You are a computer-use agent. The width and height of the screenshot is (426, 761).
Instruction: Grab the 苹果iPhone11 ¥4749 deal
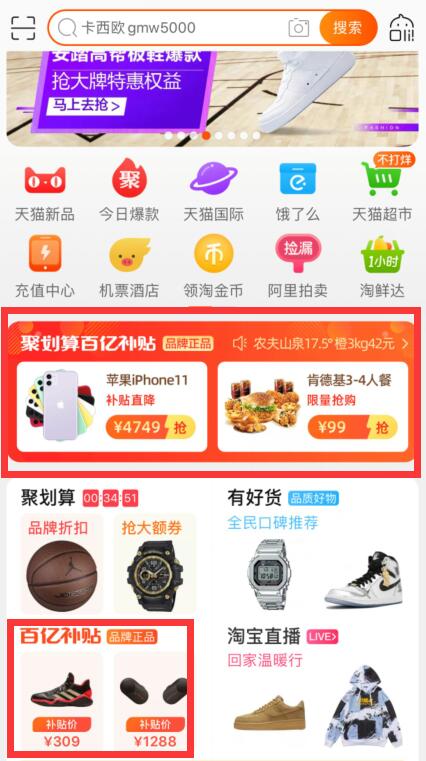(112, 407)
